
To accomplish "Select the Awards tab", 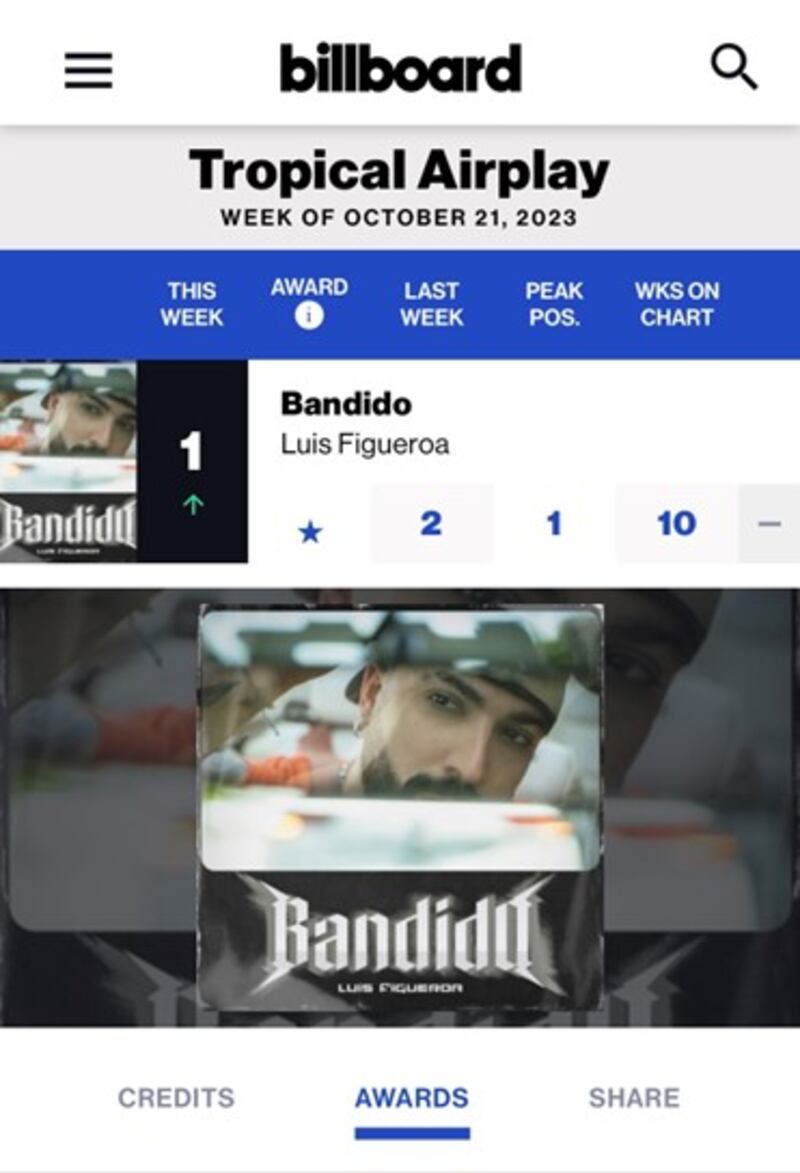I will [x=411, y=1097].
